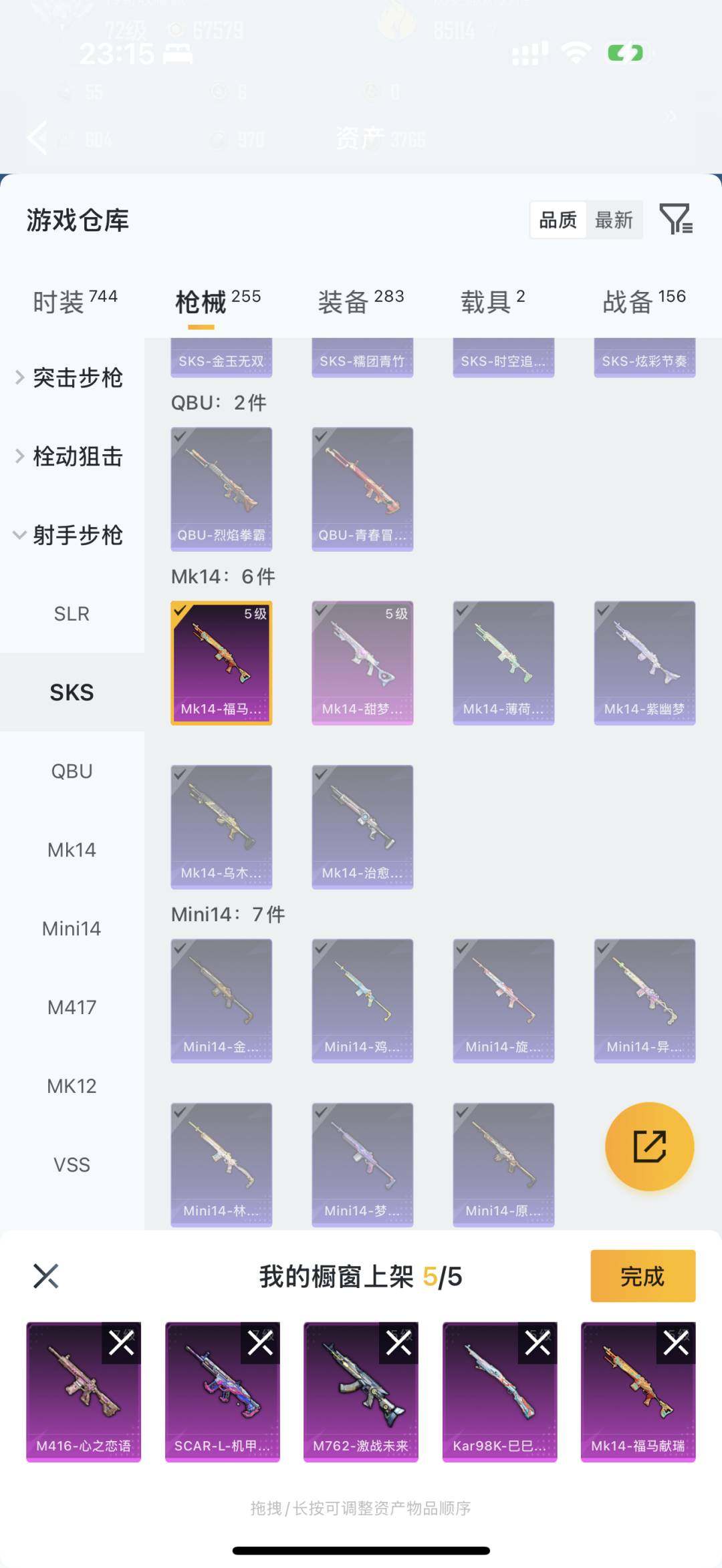Remove Mk14-福马献瑞 from the showcase
722x1568 pixels.
point(676,1343)
